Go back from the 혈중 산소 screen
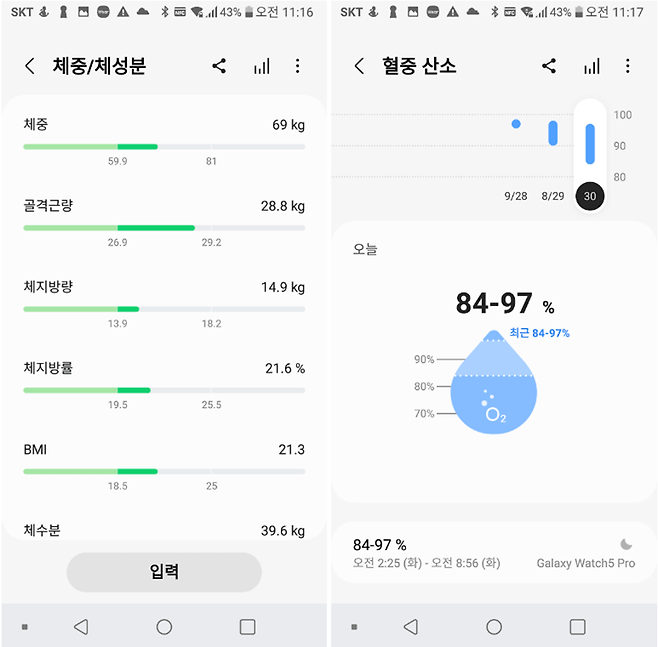The height and width of the screenshot is (647, 658). click(x=359, y=67)
